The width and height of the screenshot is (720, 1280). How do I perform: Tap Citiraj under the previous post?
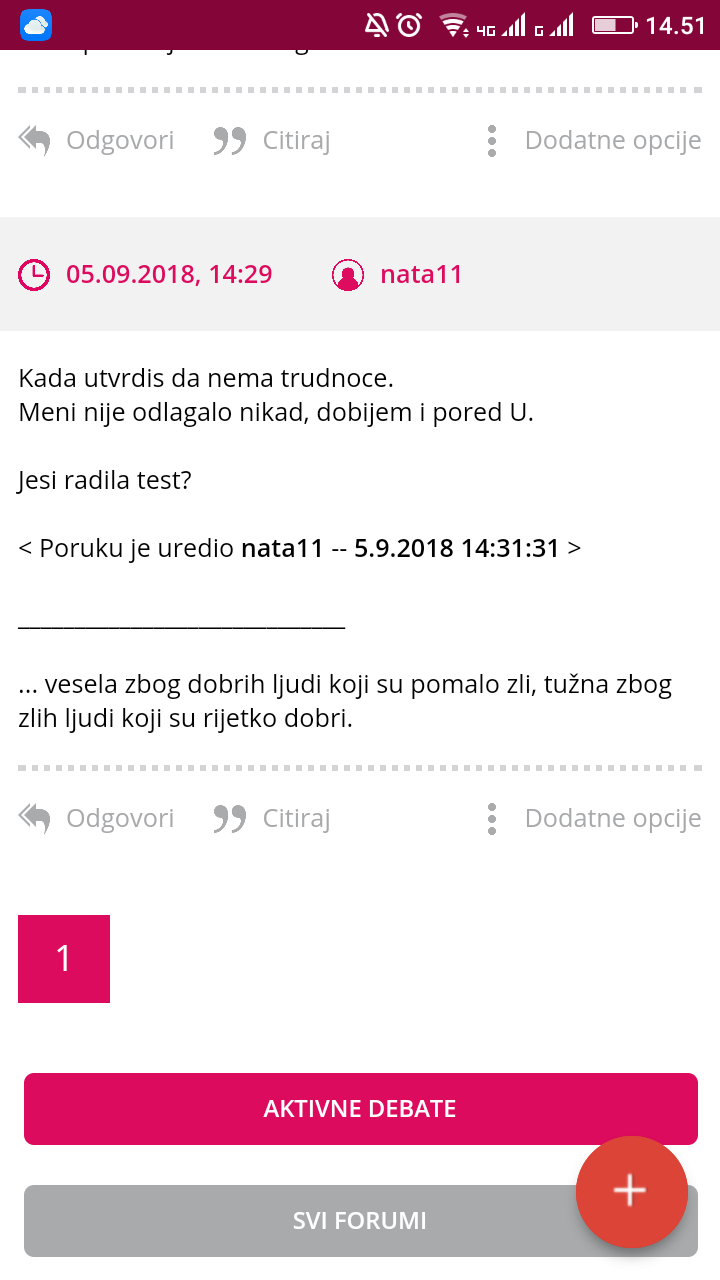(271, 140)
